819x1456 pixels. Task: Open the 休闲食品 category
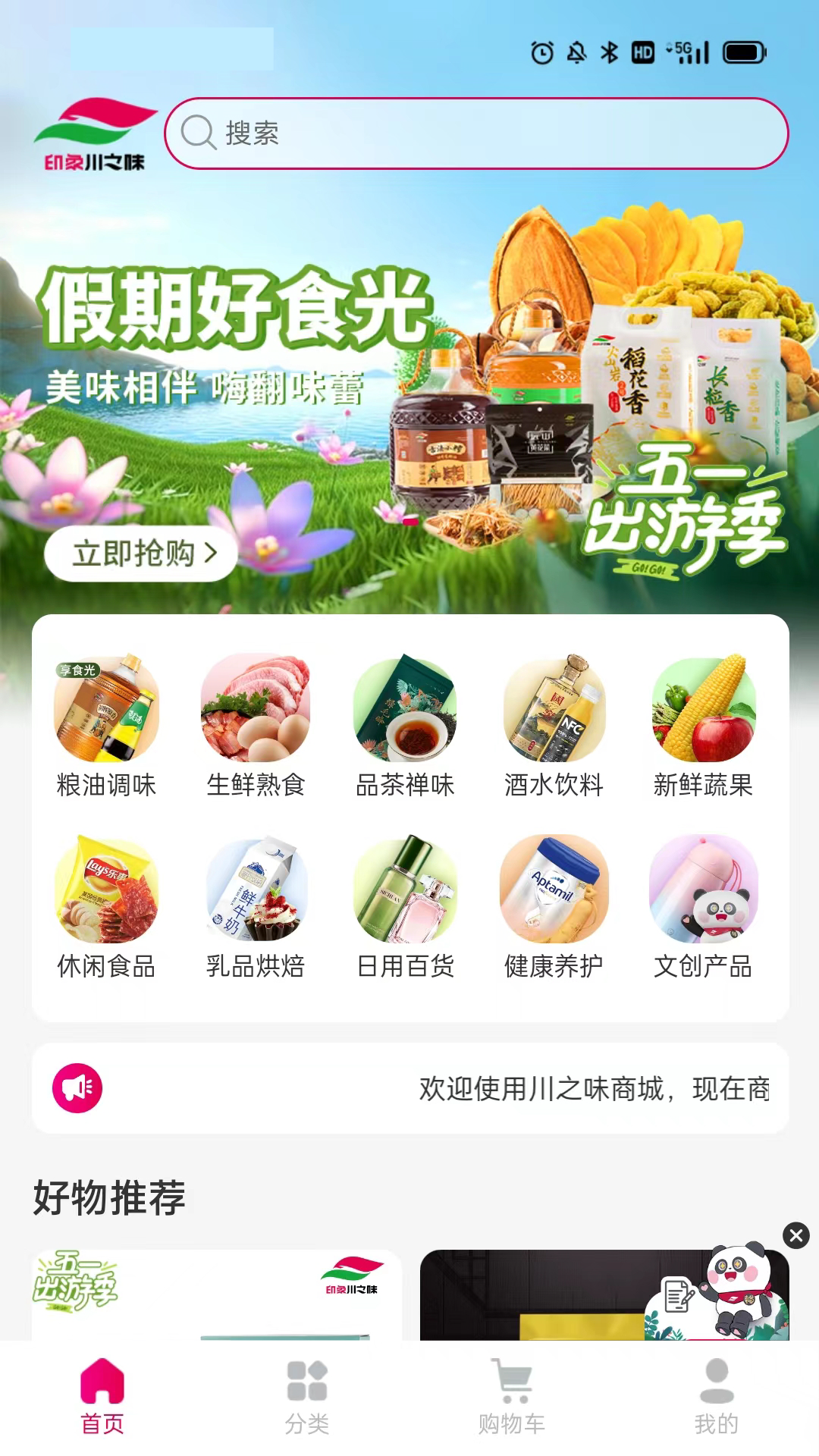click(x=106, y=906)
